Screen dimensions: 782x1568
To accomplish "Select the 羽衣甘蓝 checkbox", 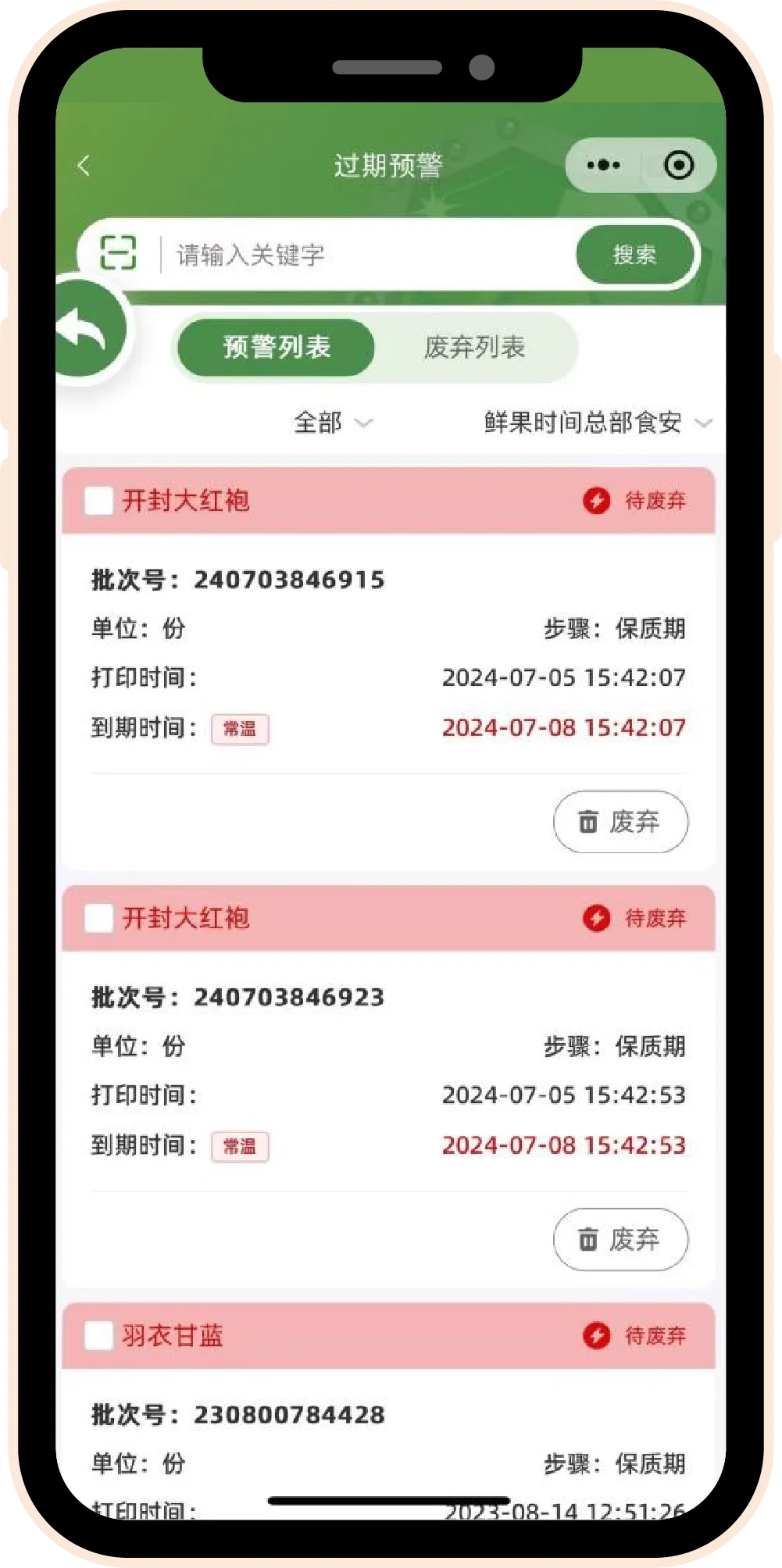I will 99,1335.
